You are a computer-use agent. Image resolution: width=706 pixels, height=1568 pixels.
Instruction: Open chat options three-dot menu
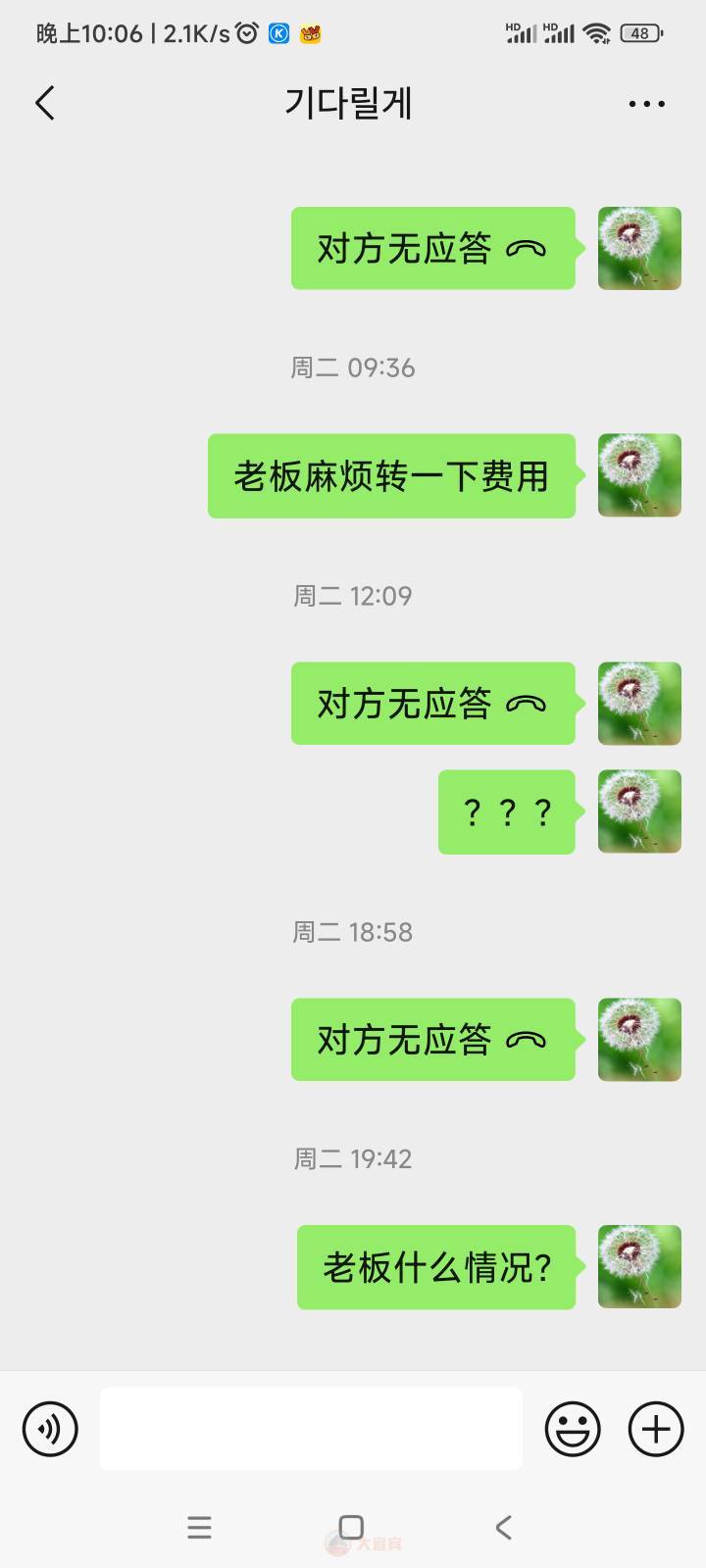(x=646, y=104)
